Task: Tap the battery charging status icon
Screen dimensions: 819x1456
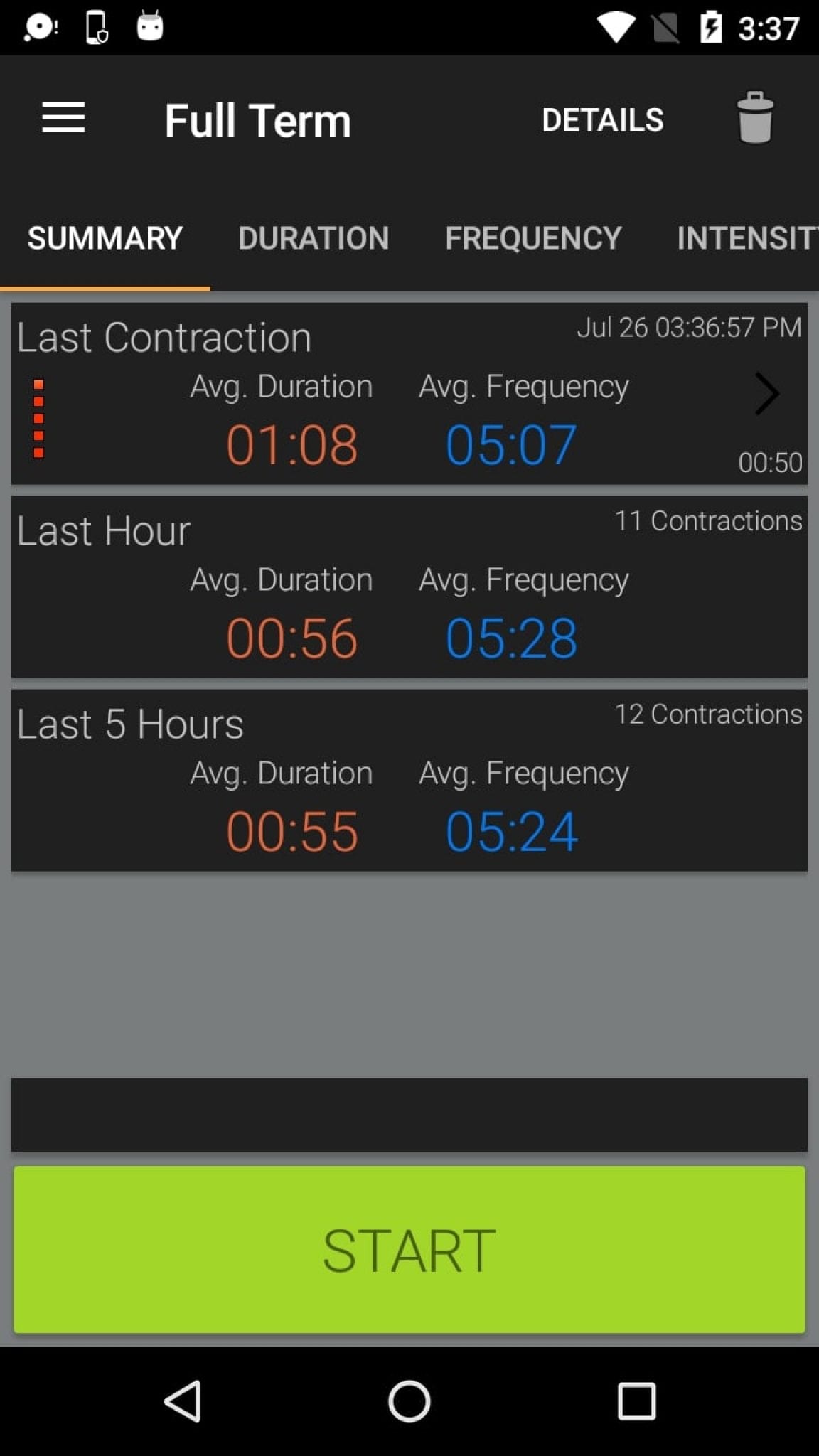Action: click(712, 27)
